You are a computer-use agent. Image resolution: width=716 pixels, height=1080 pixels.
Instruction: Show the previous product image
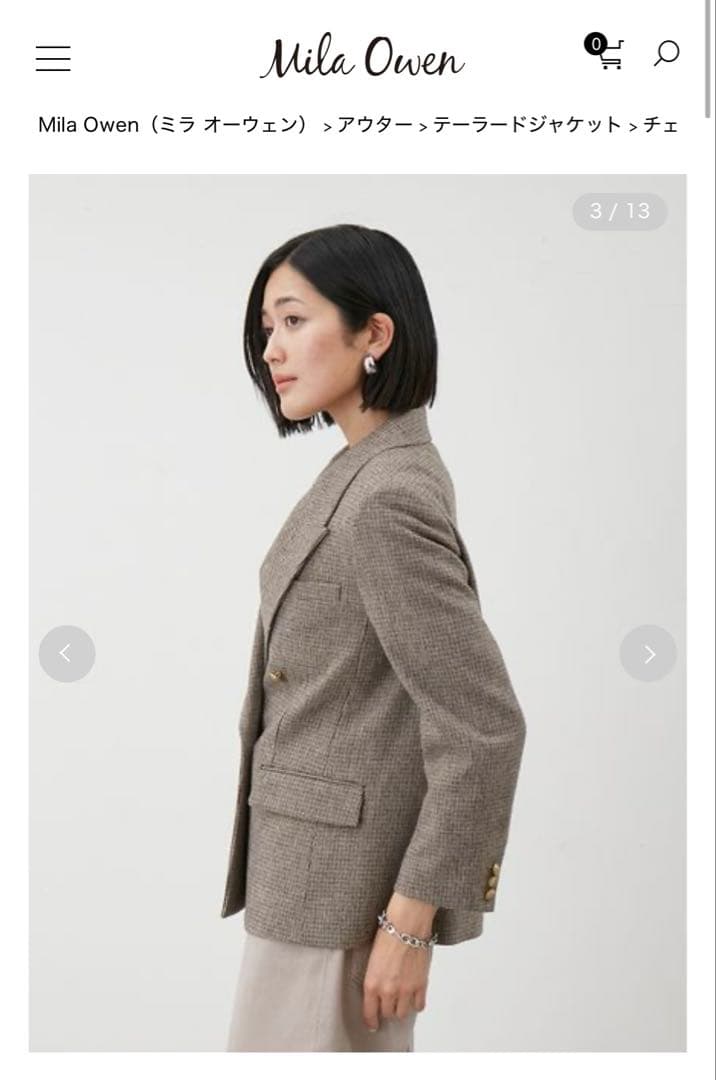[67, 654]
